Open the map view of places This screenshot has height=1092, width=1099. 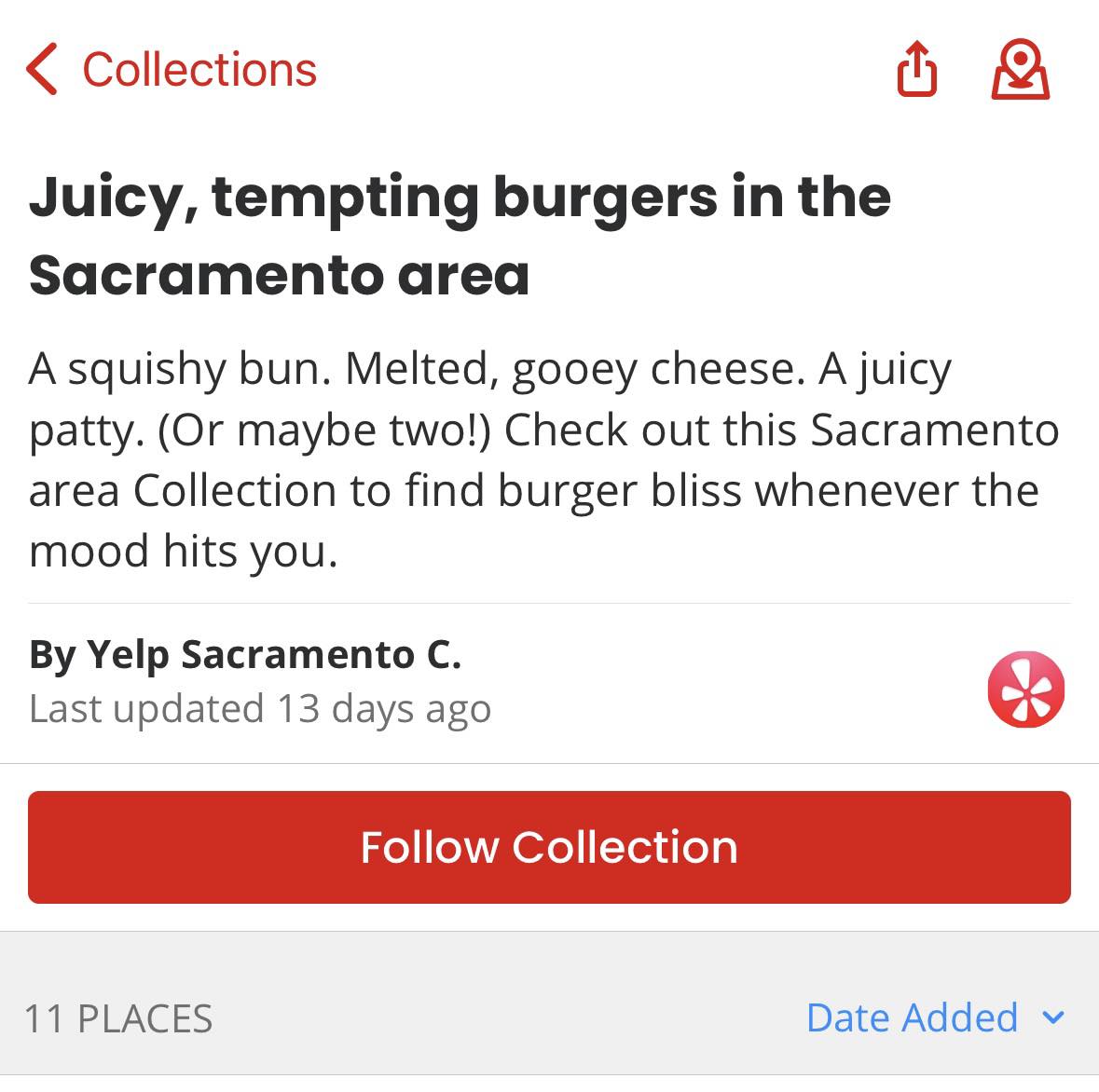1020,69
